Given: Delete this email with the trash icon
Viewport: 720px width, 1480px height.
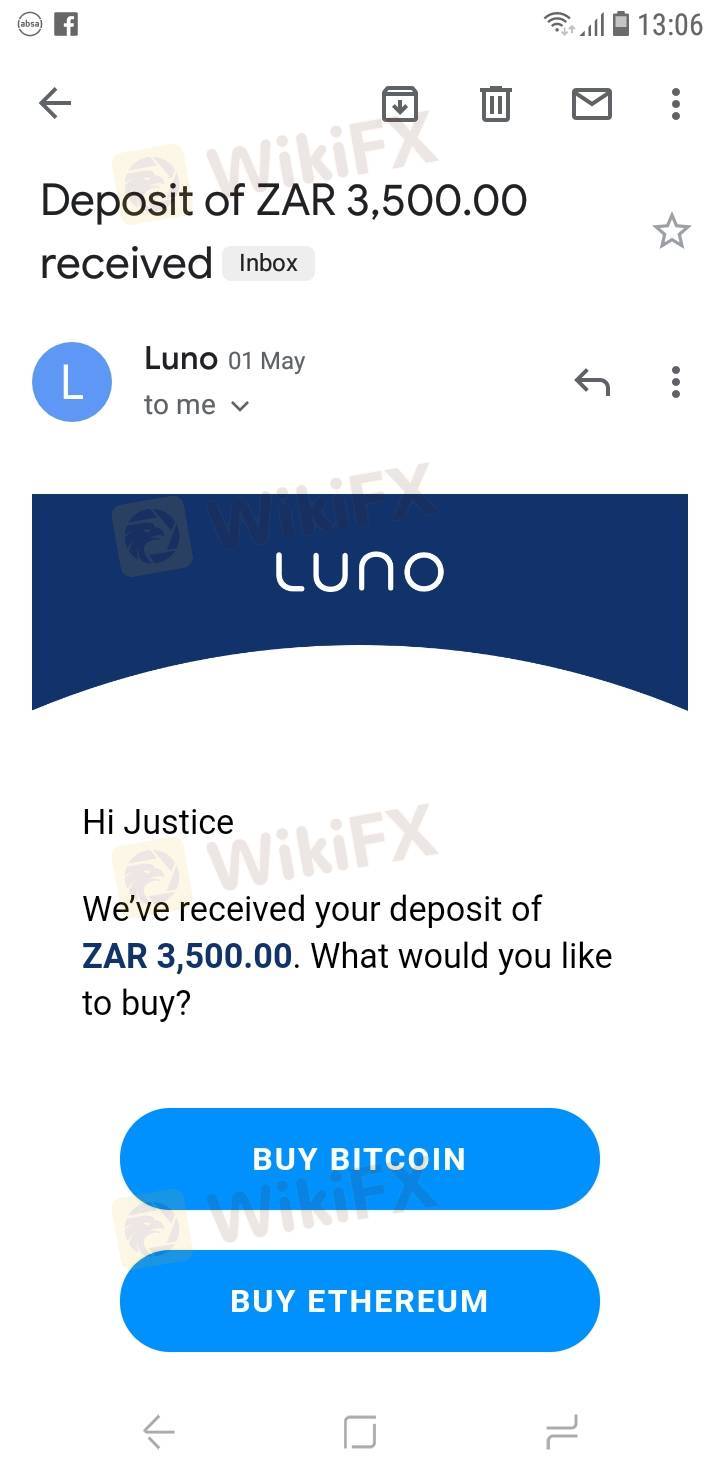Looking at the screenshot, I should [495, 103].
